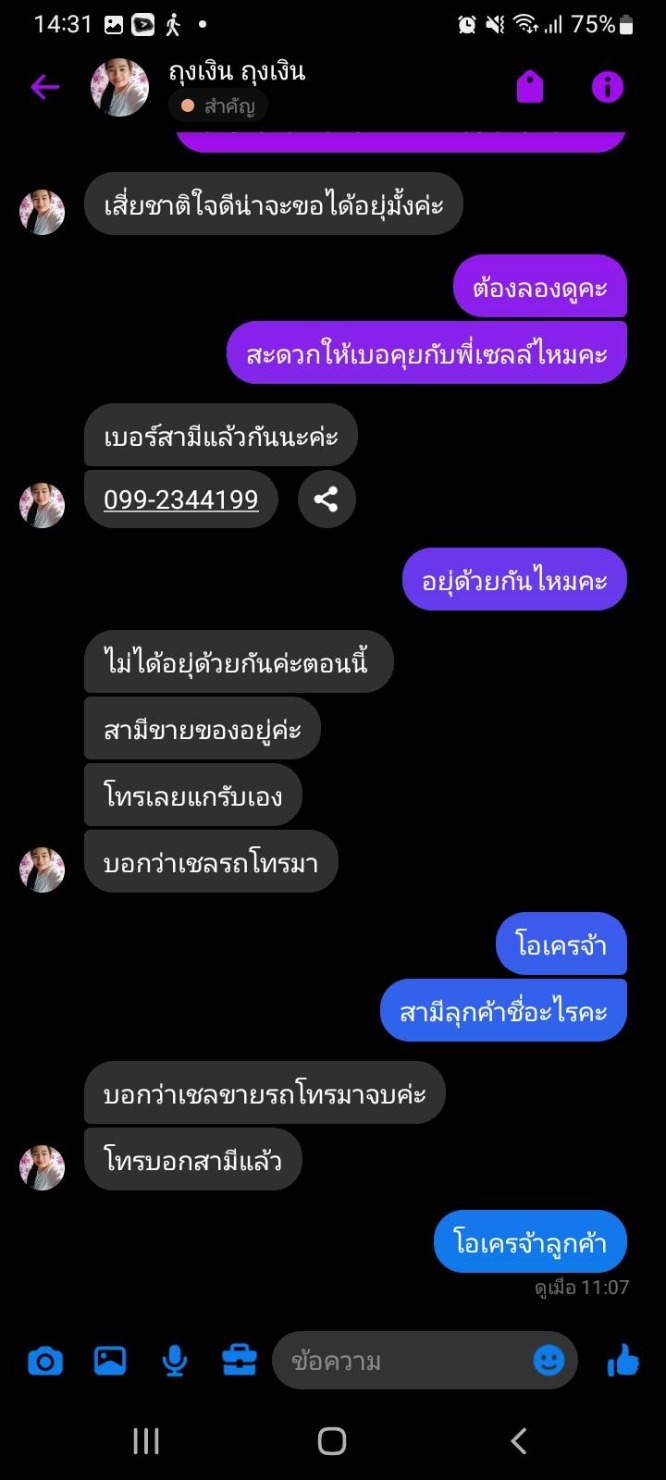Screen dimensions: 666x1480
Task: Tap the phone number 099-2344199 link
Action: 181,499
